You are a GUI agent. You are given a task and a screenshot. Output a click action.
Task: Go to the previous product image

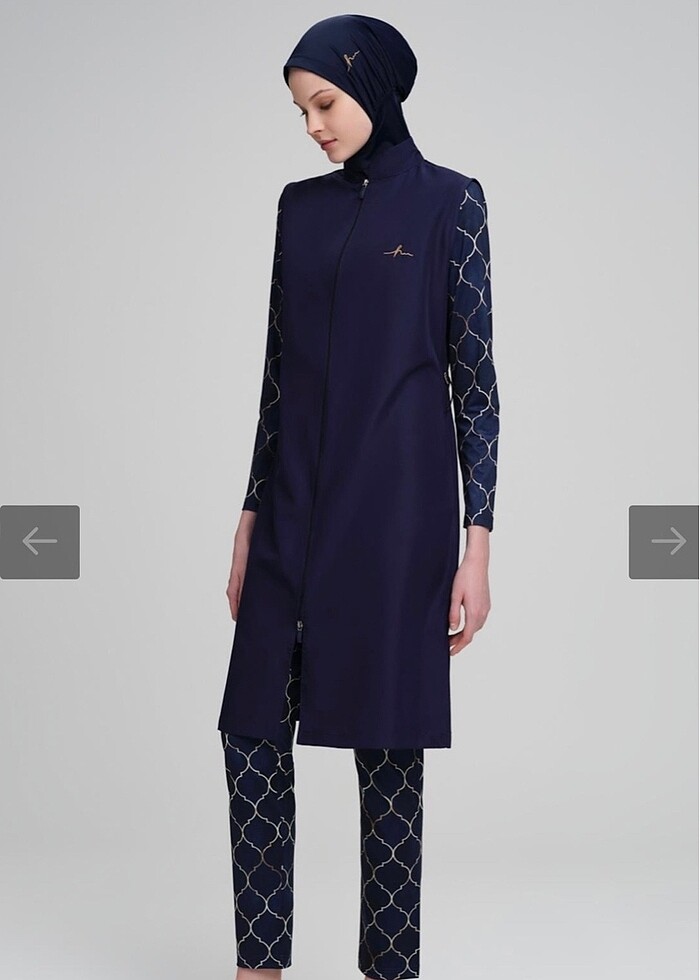(x=39, y=542)
